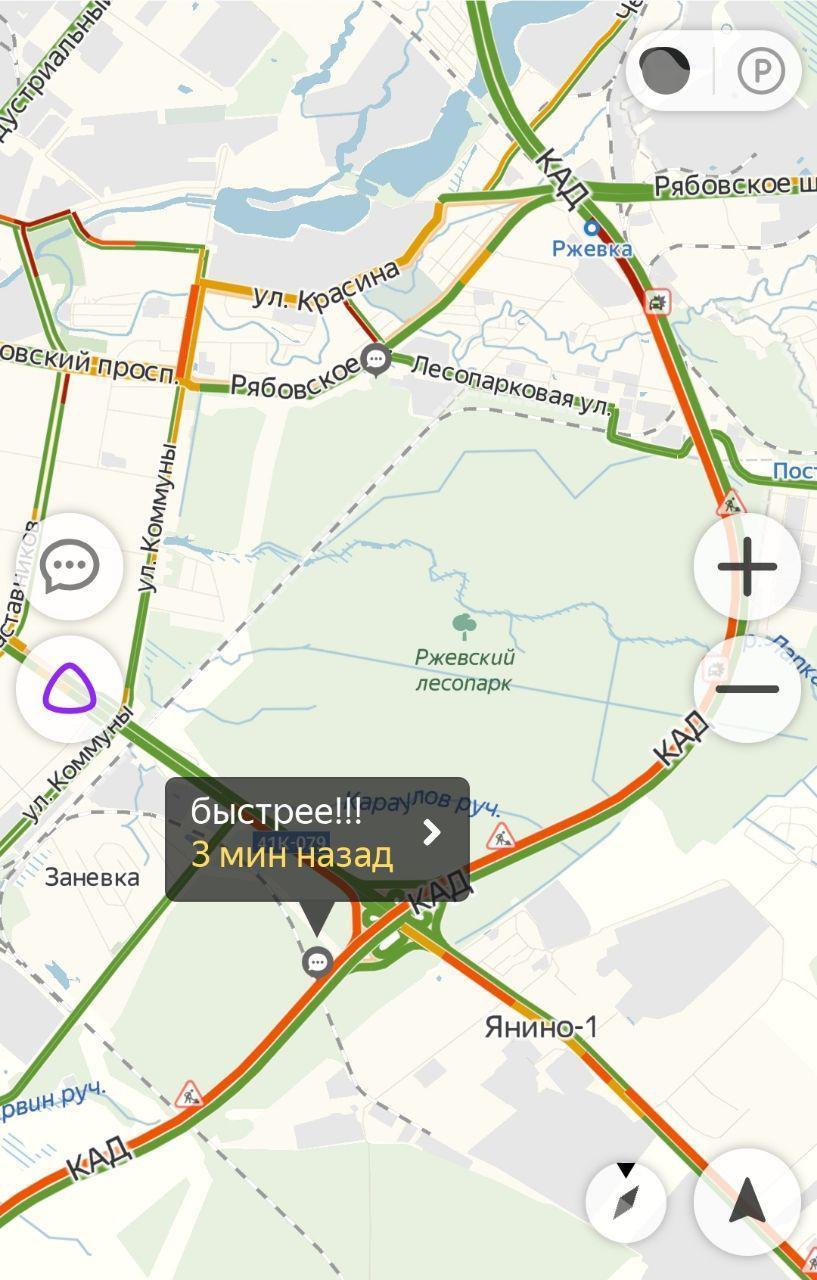This screenshot has width=817, height=1280.
Task: Select the Ржевка railway station marker
Action: click(592, 228)
